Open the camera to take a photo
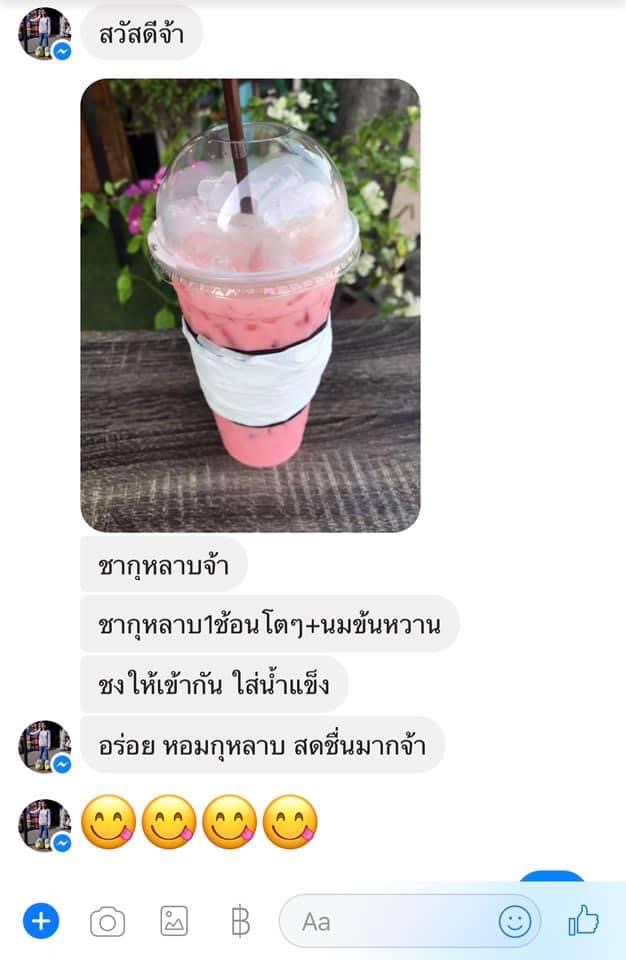626x960 pixels. click(x=107, y=921)
